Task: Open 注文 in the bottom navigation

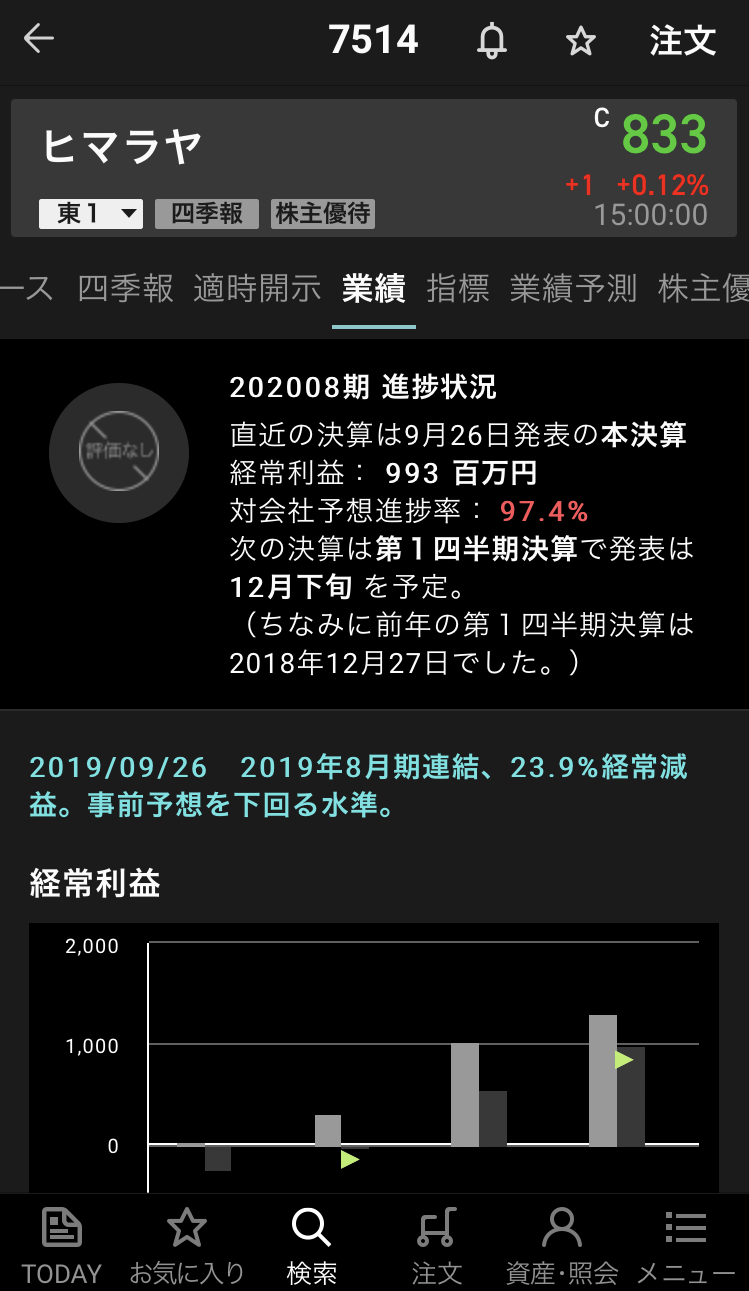Action: click(437, 1244)
